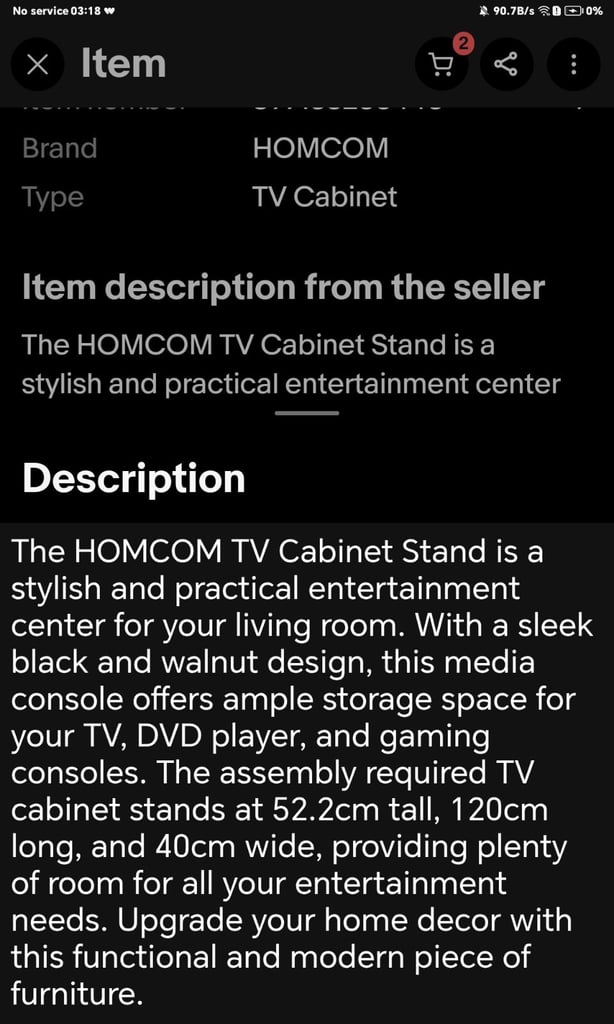Open the shopping cart
Screen dimensions: 614x1024
coord(441,65)
